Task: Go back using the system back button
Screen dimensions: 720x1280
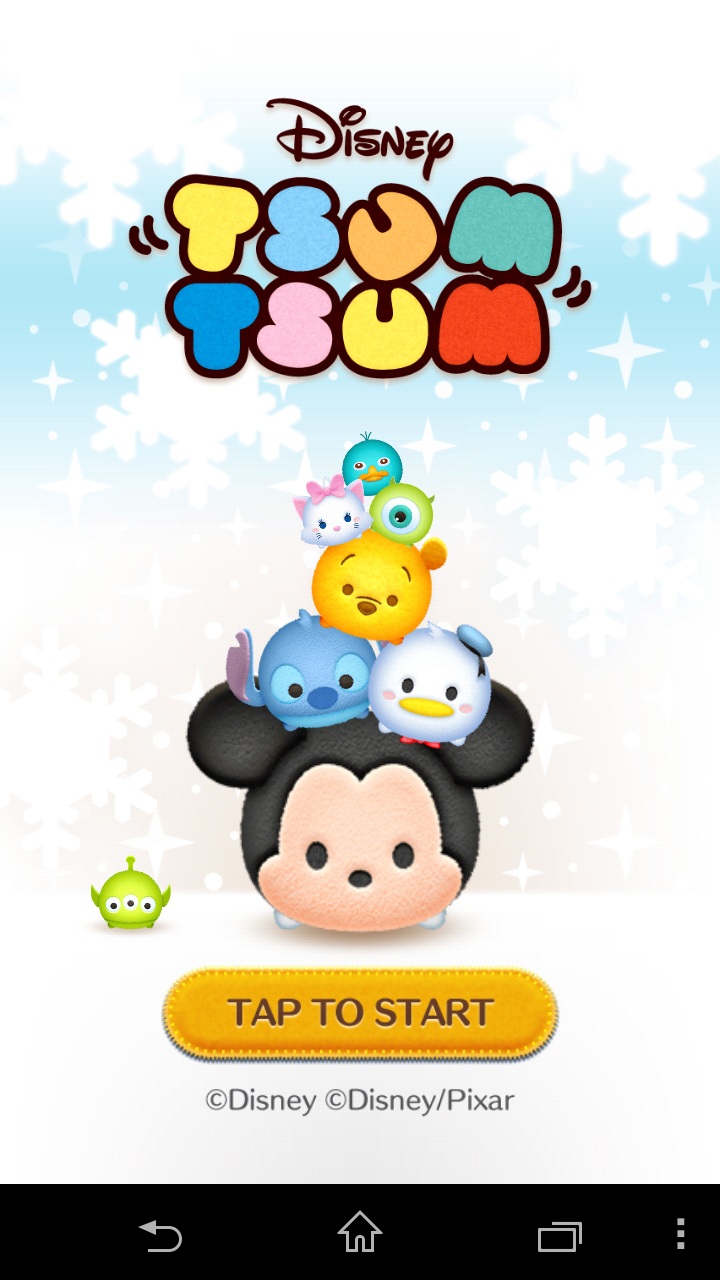Action: tap(160, 1235)
